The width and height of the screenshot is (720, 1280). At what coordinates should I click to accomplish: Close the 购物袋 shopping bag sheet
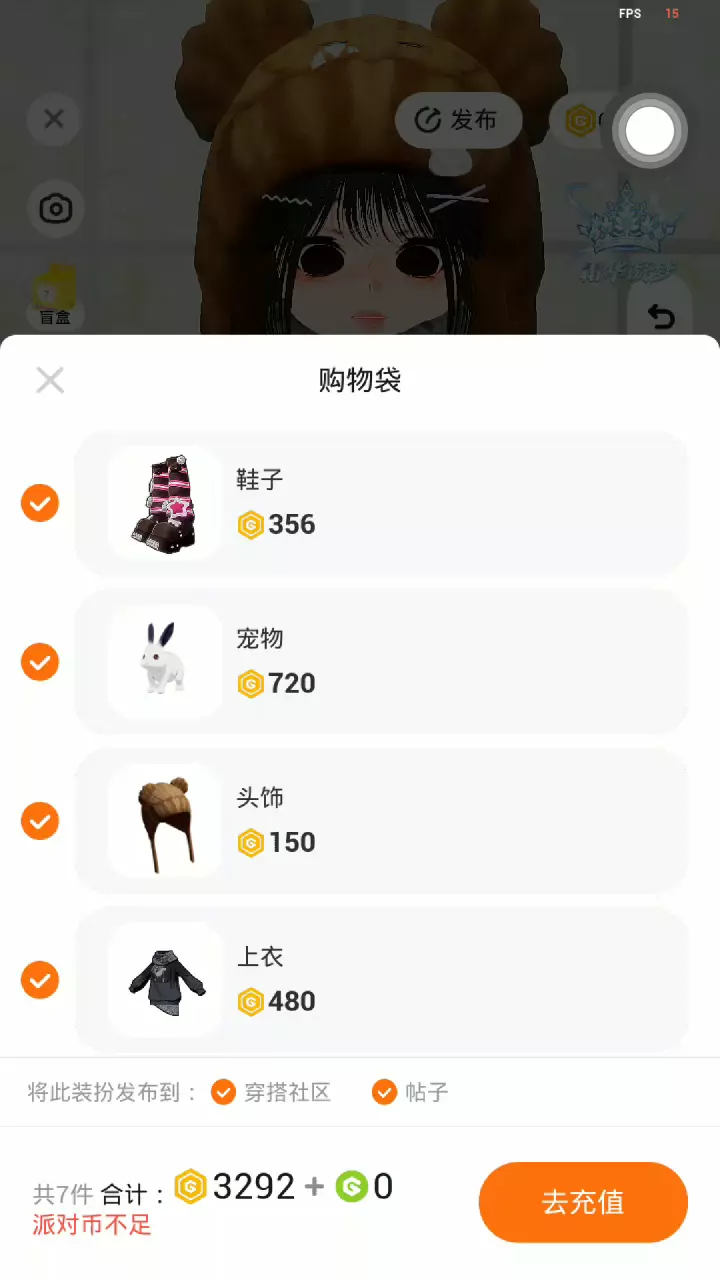point(50,380)
